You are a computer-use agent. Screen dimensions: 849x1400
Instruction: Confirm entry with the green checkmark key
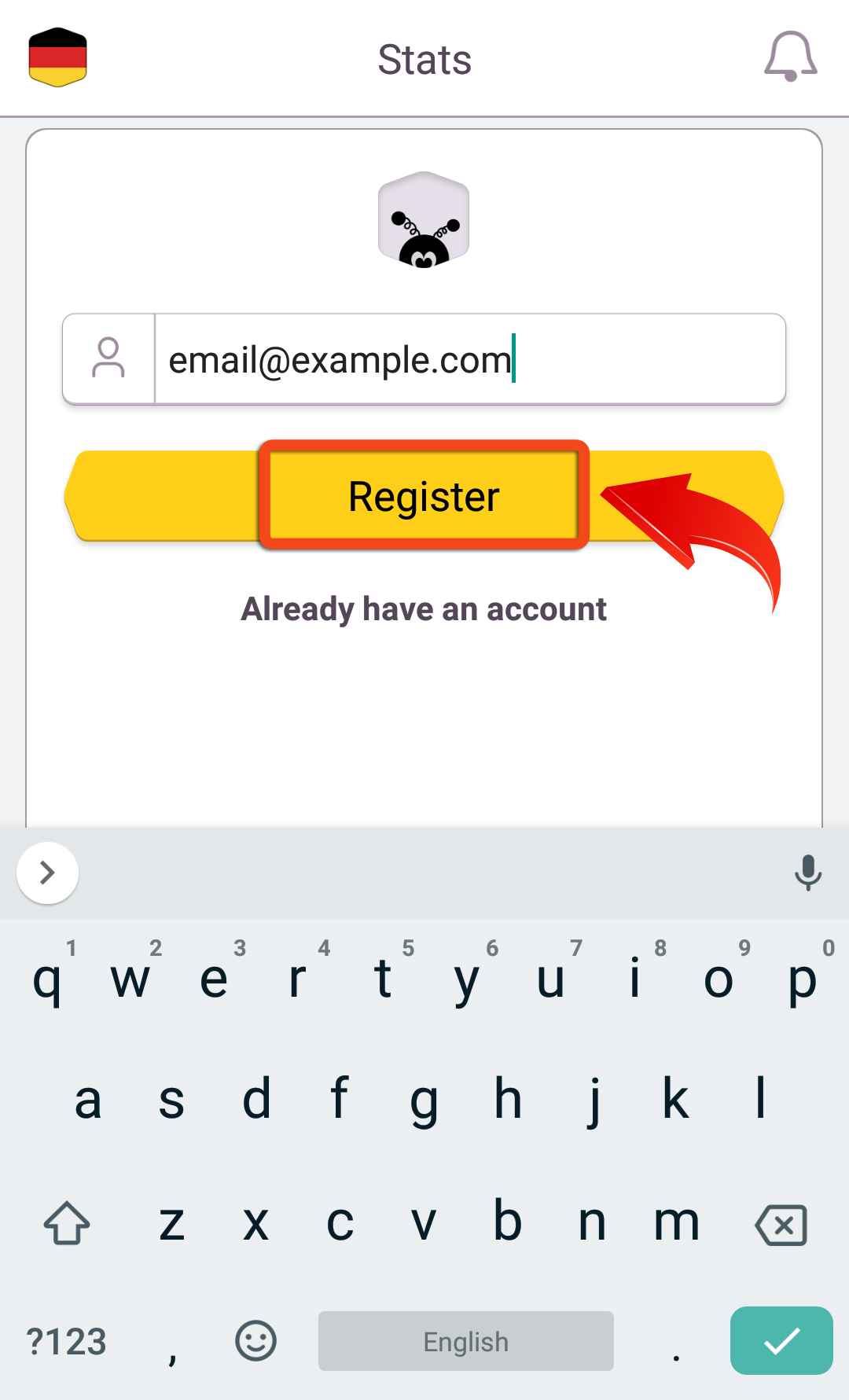tap(781, 1341)
